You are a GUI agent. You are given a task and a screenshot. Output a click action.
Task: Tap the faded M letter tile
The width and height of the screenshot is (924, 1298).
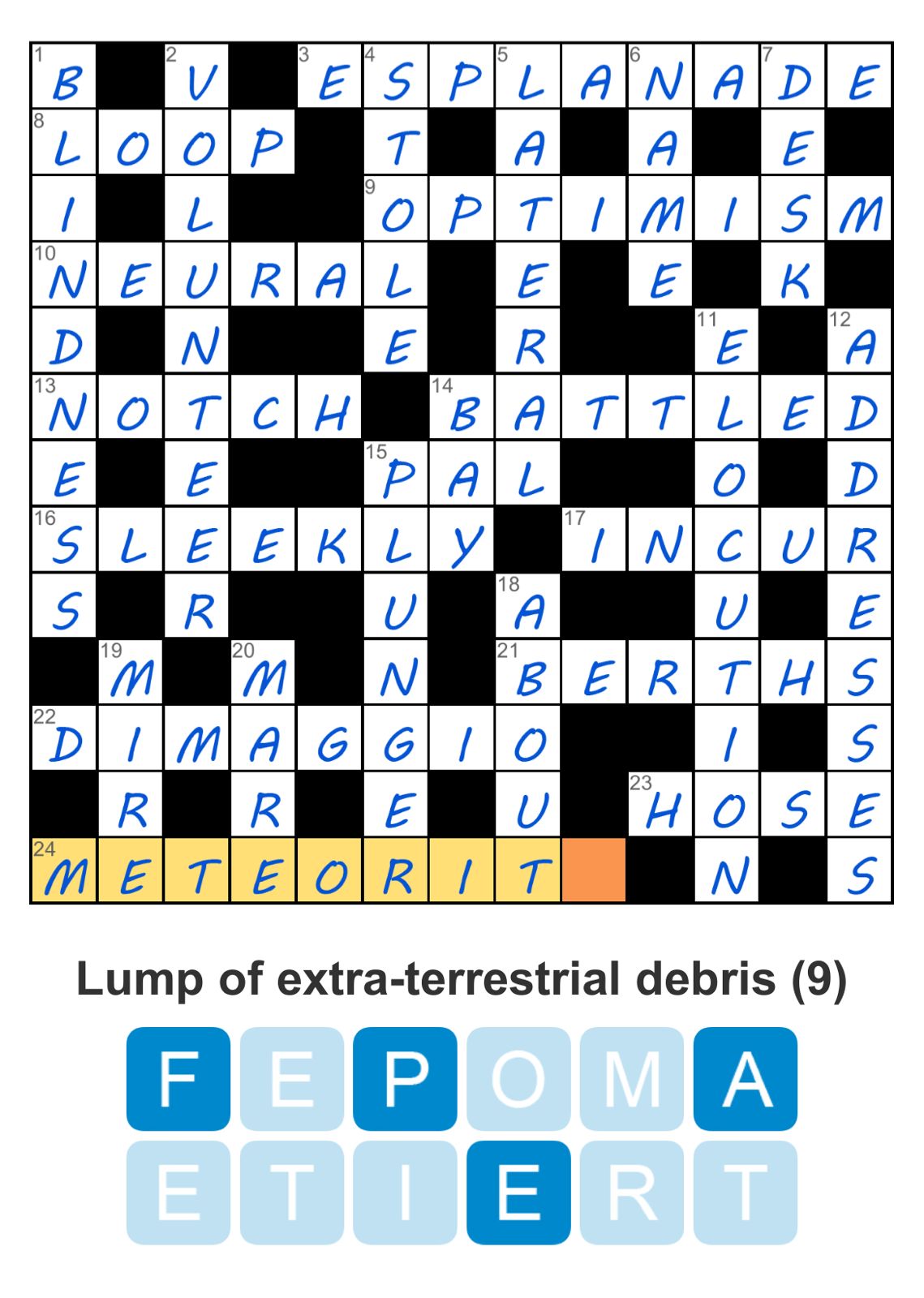[632, 1079]
